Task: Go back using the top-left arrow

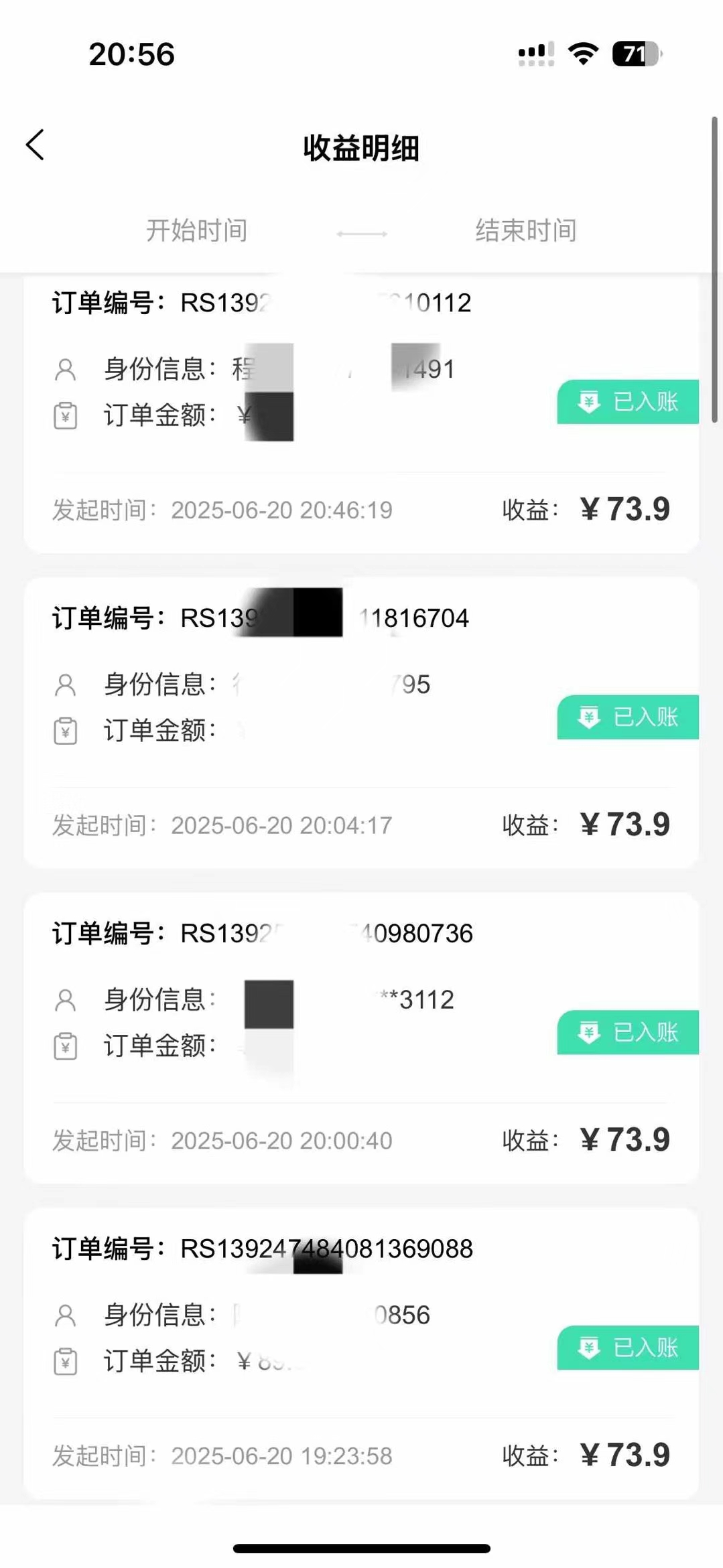Action: click(x=35, y=145)
